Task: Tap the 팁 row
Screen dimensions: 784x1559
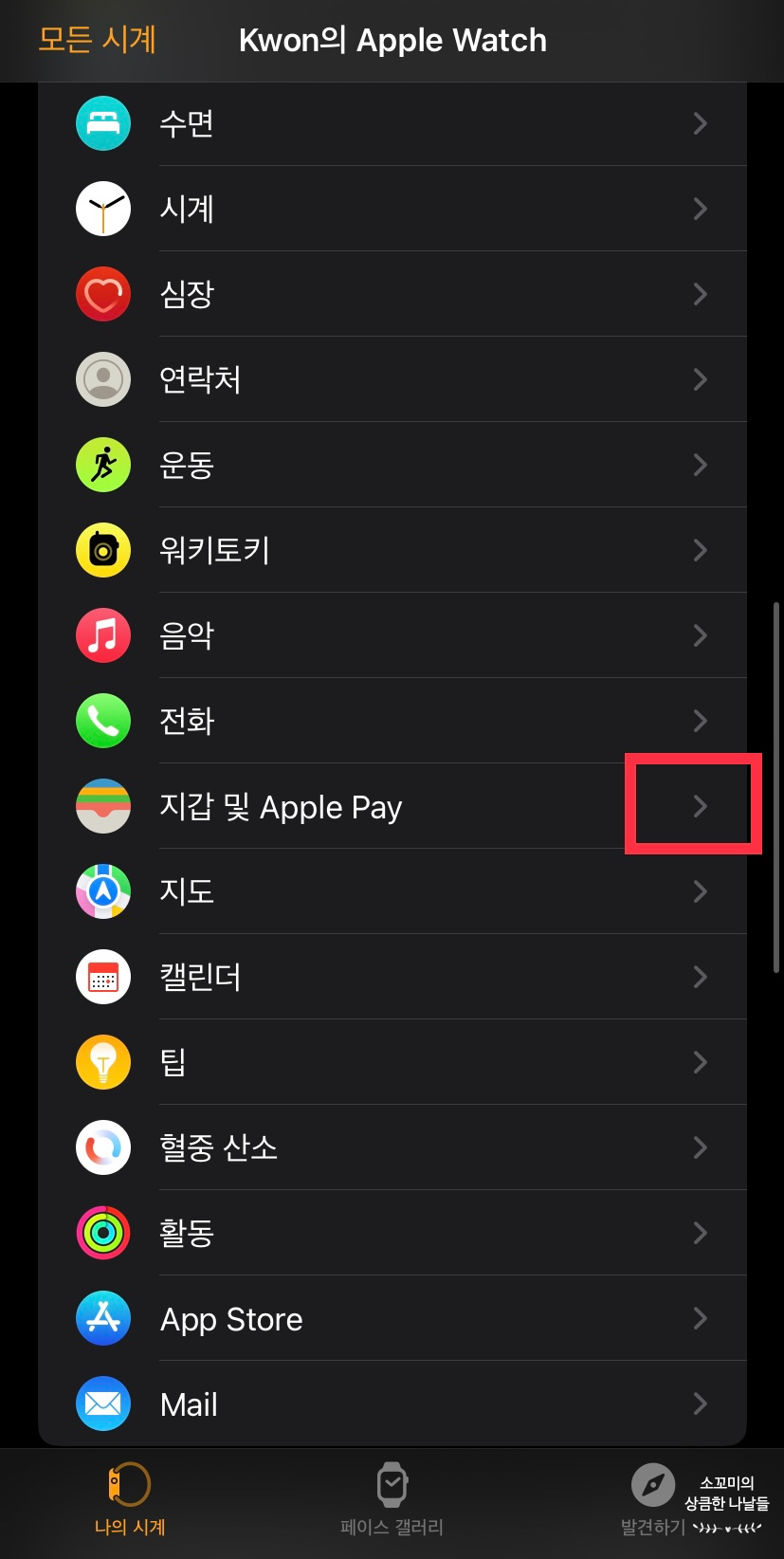Action: click(x=392, y=1062)
